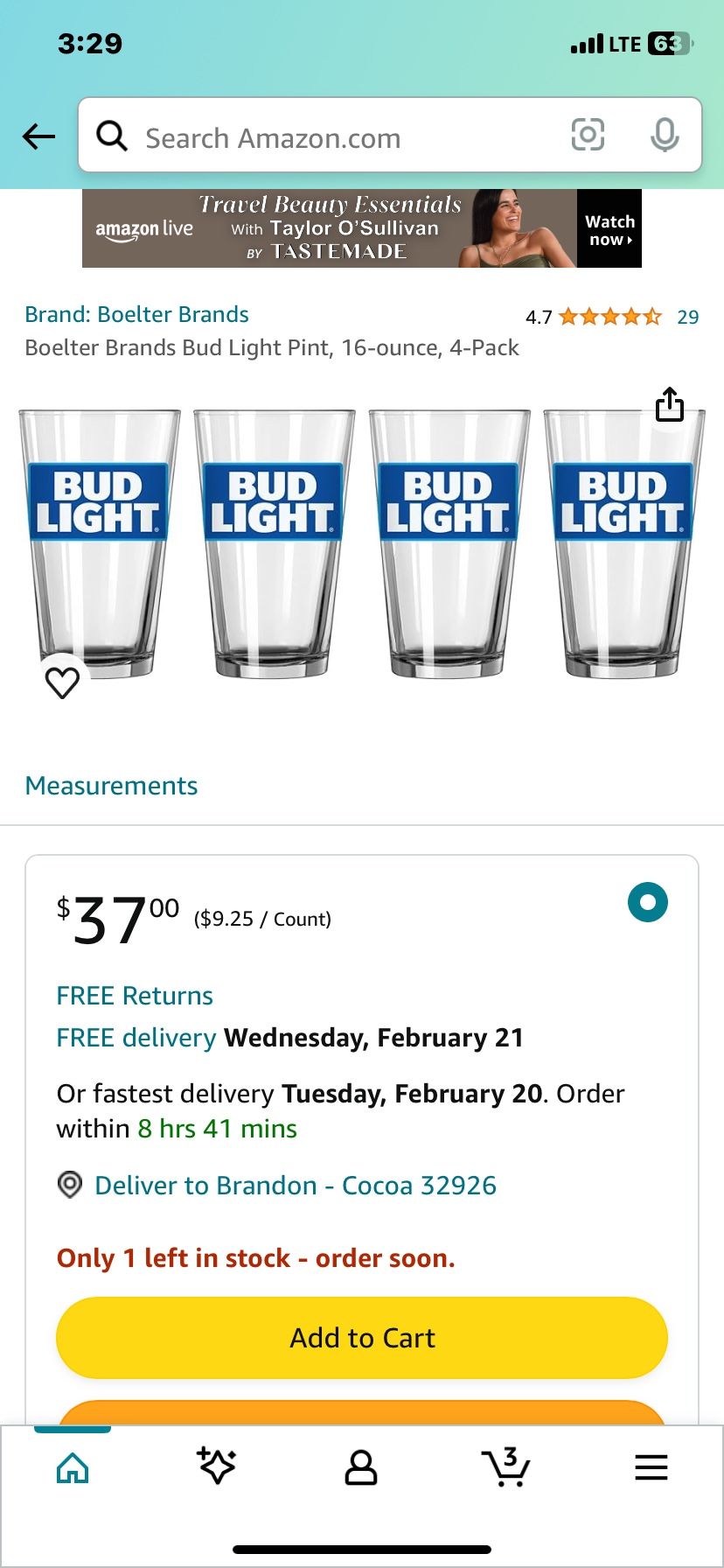This screenshot has width=724, height=1568.
Task: Open the profile account icon
Action: [361, 1468]
